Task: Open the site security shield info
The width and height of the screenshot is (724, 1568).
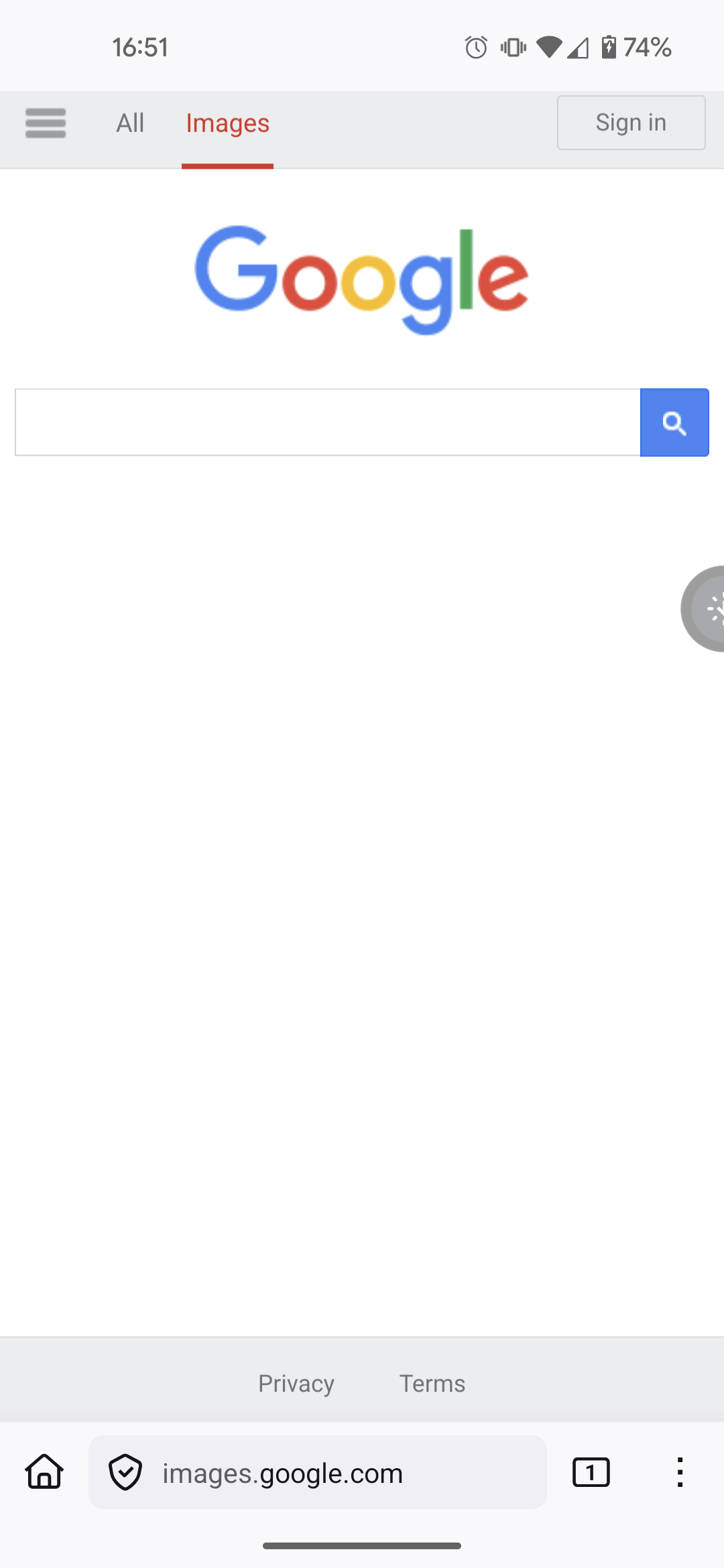Action: [x=125, y=1472]
